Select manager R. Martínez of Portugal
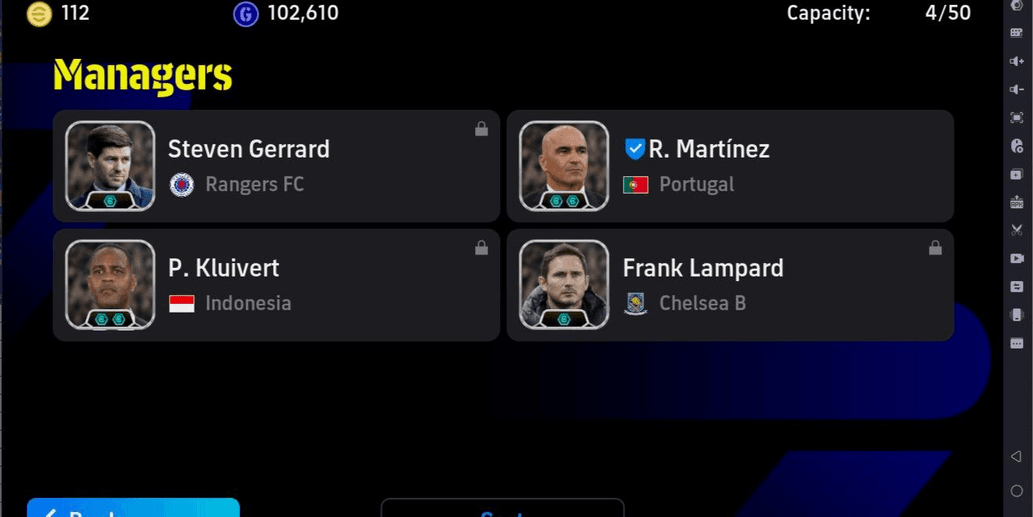 pyautogui.click(x=730, y=166)
